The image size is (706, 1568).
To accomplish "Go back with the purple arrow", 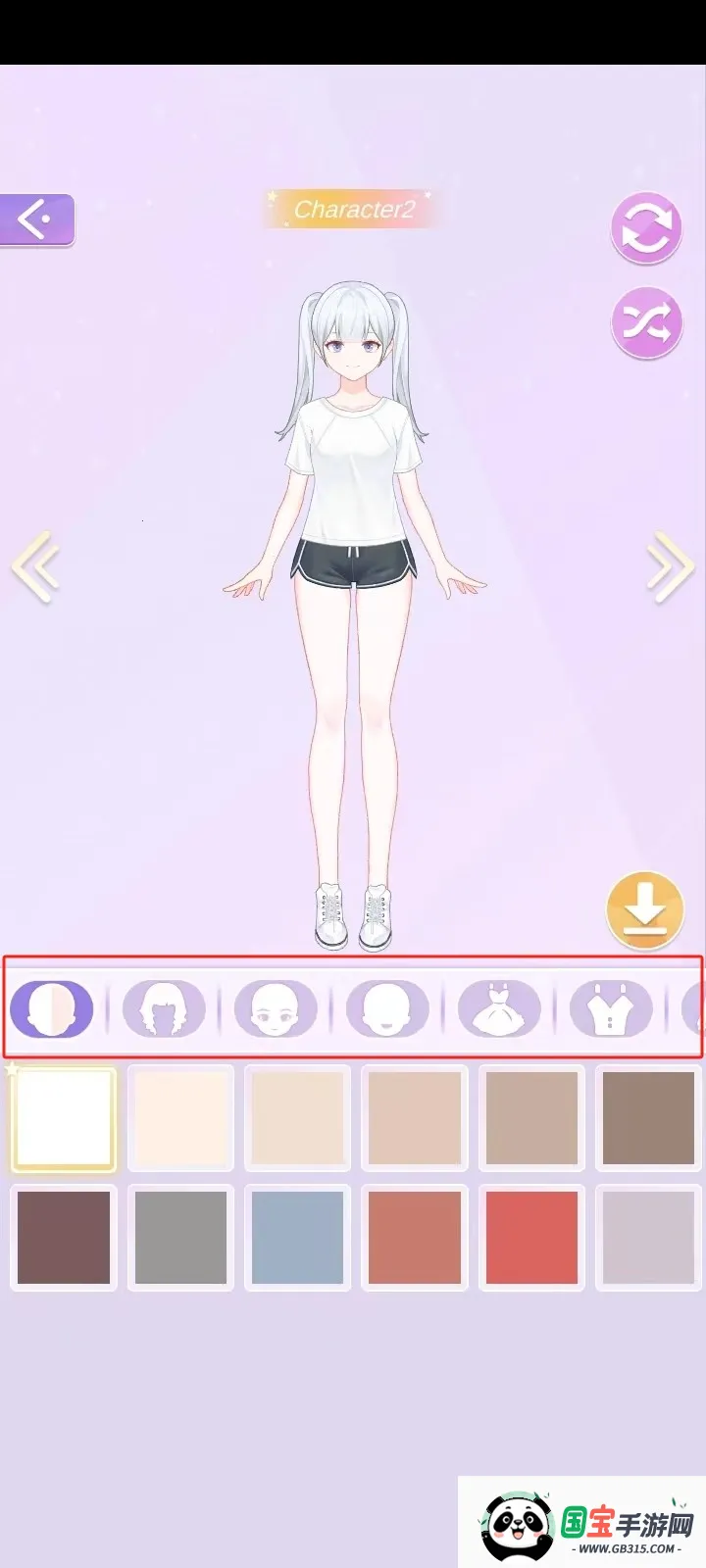I will pyautogui.click(x=37, y=219).
